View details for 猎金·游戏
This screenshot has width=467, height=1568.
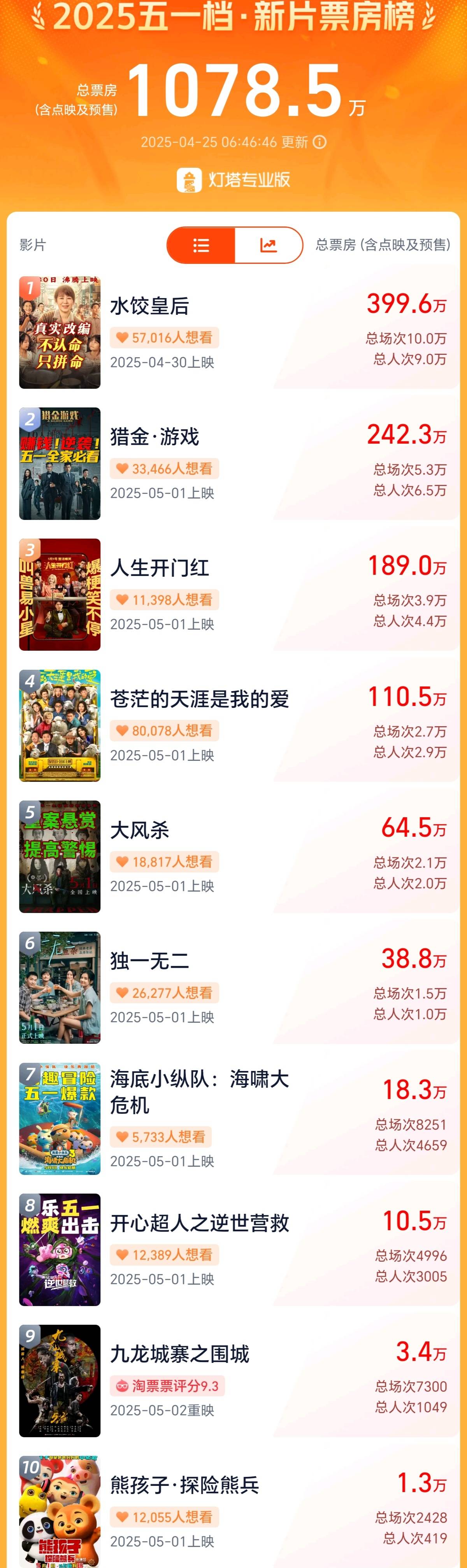(233, 463)
